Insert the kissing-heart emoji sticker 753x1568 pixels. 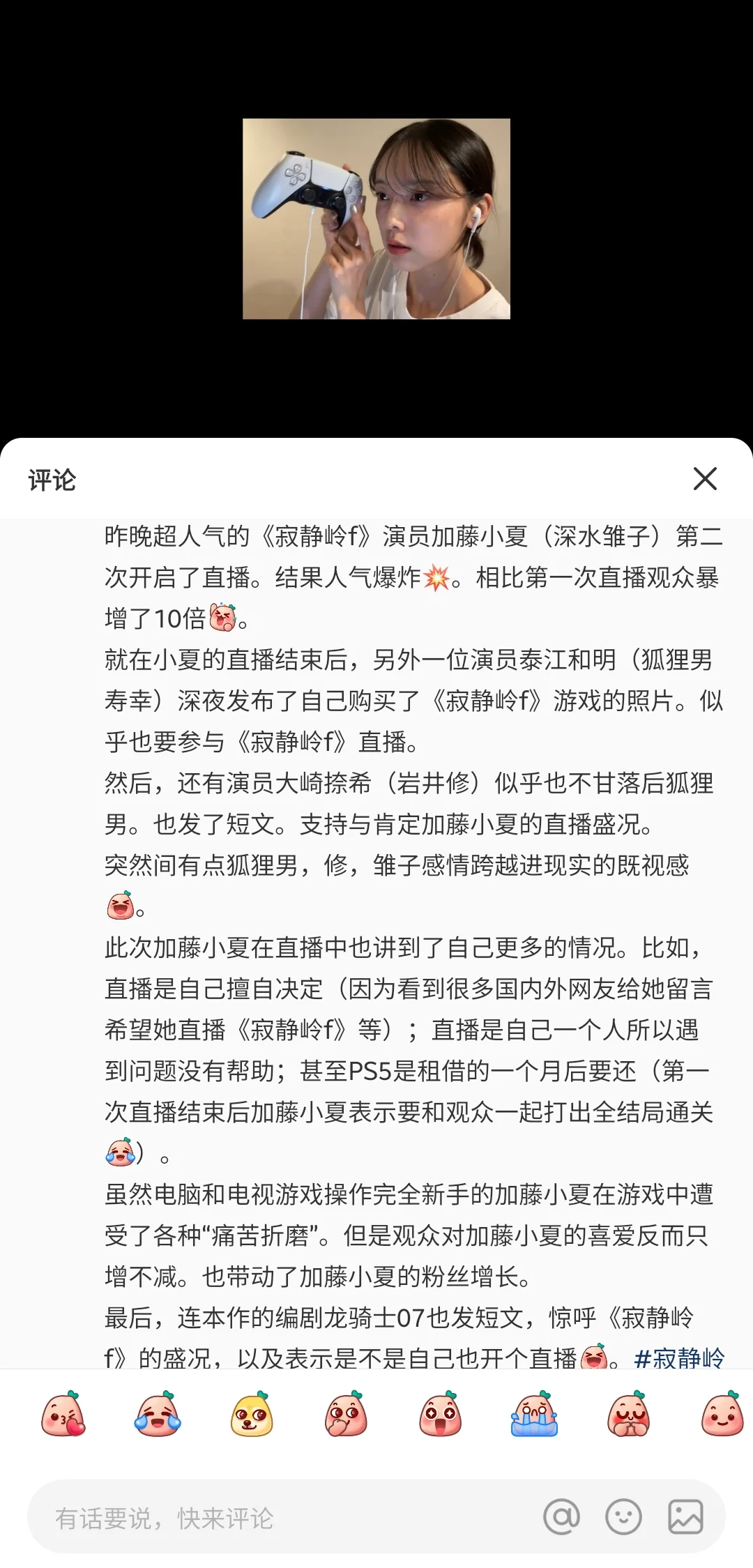tap(63, 1414)
